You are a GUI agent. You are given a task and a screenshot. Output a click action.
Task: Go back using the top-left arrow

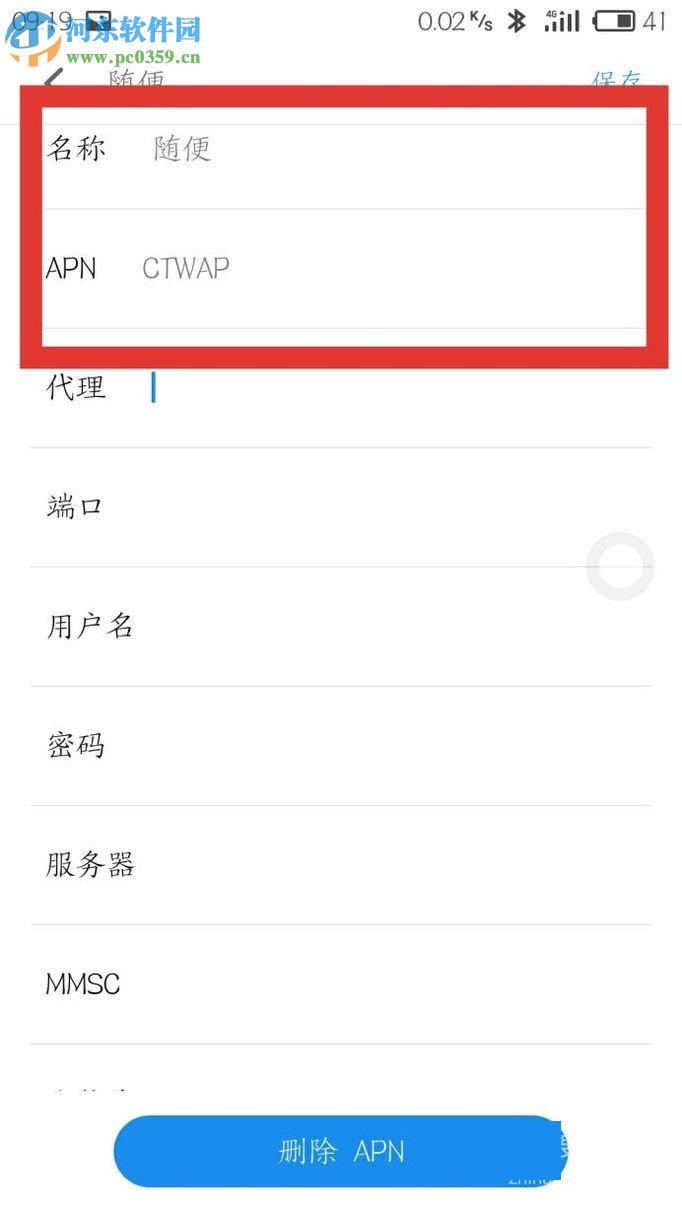tap(52, 76)
